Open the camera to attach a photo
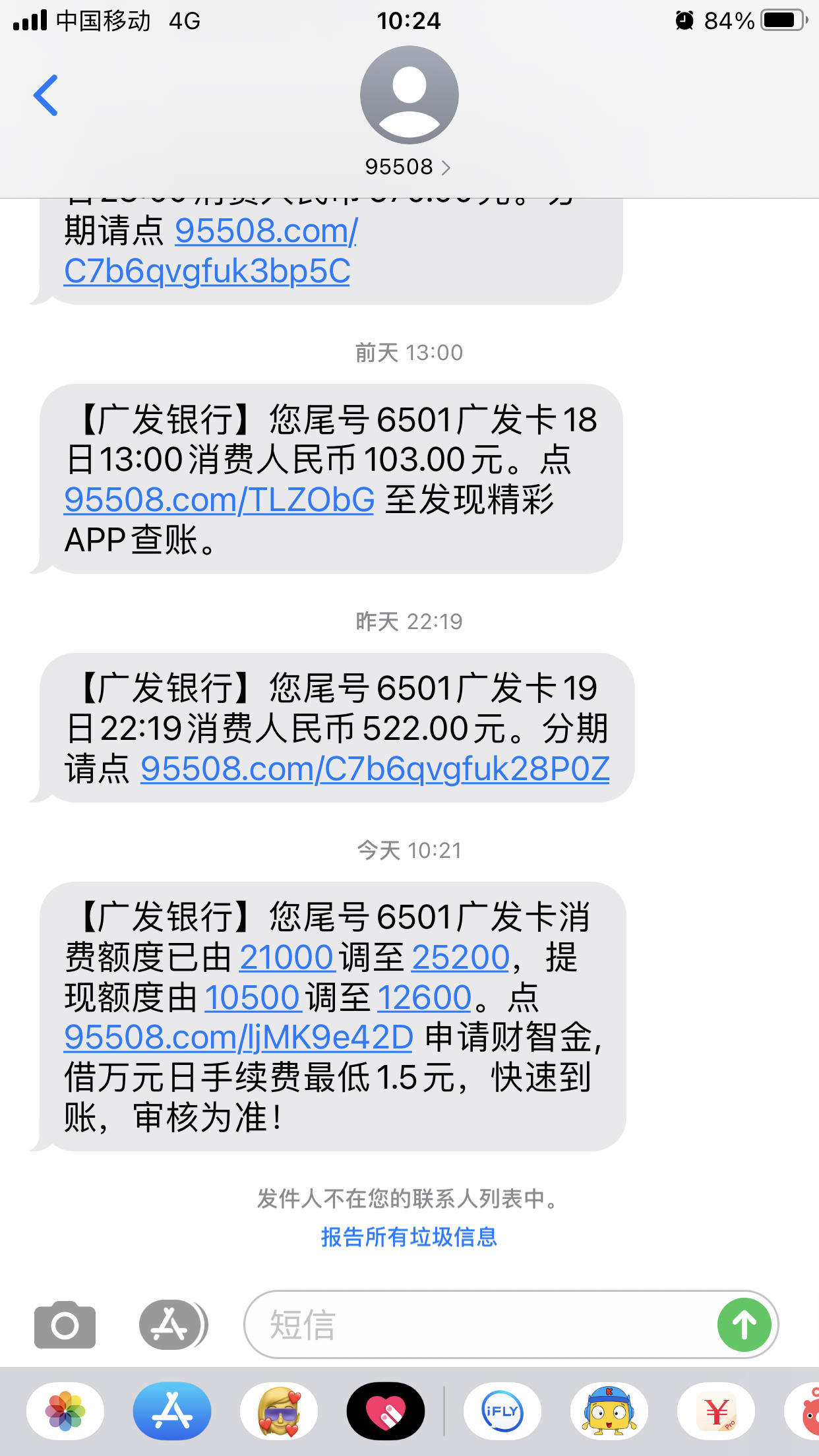The width and height of the screenshot is (819, 1456). point(65,1324)
